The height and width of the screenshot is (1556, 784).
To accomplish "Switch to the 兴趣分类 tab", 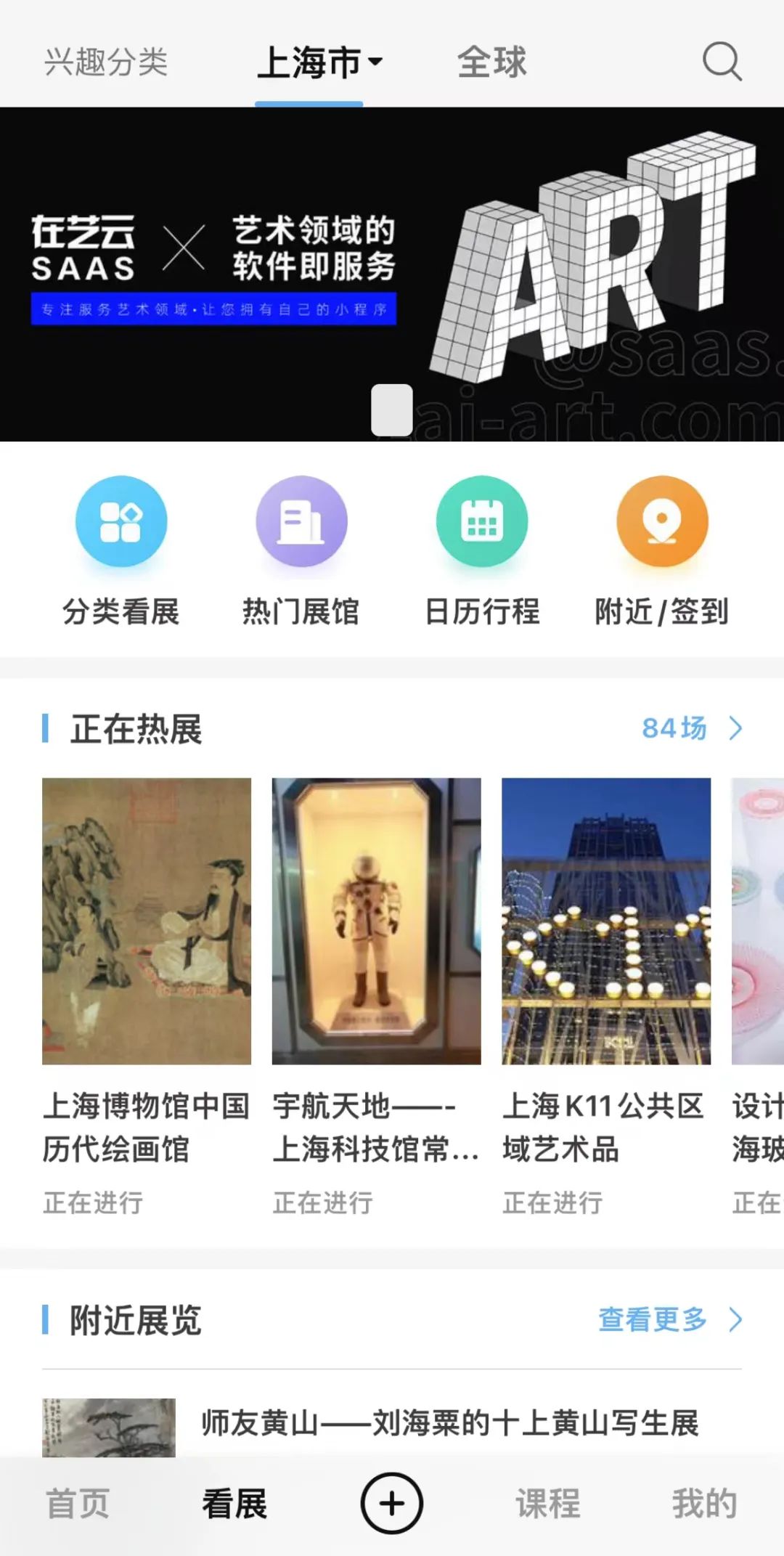I will tap(106, 62).
